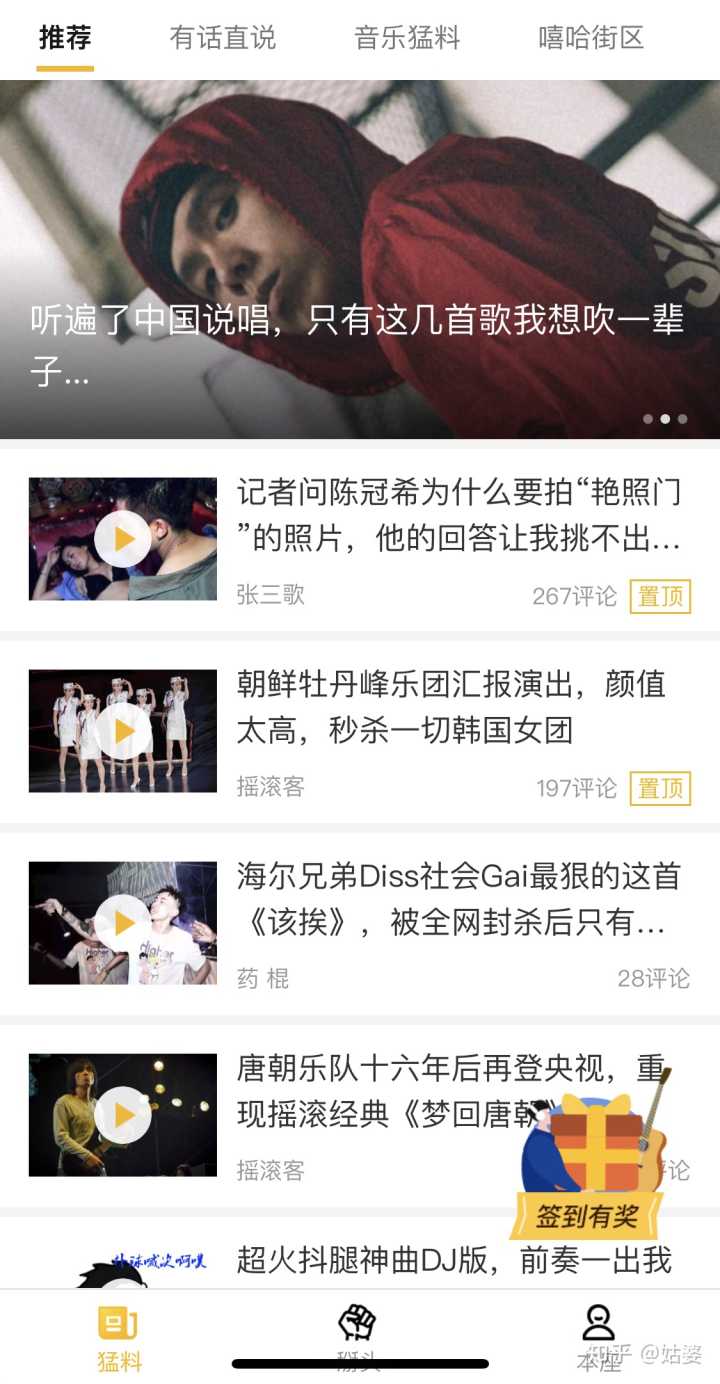Switch to the 有话直说 tab
This screenshot has height=1384, width=720.
[x=222, y=38]
